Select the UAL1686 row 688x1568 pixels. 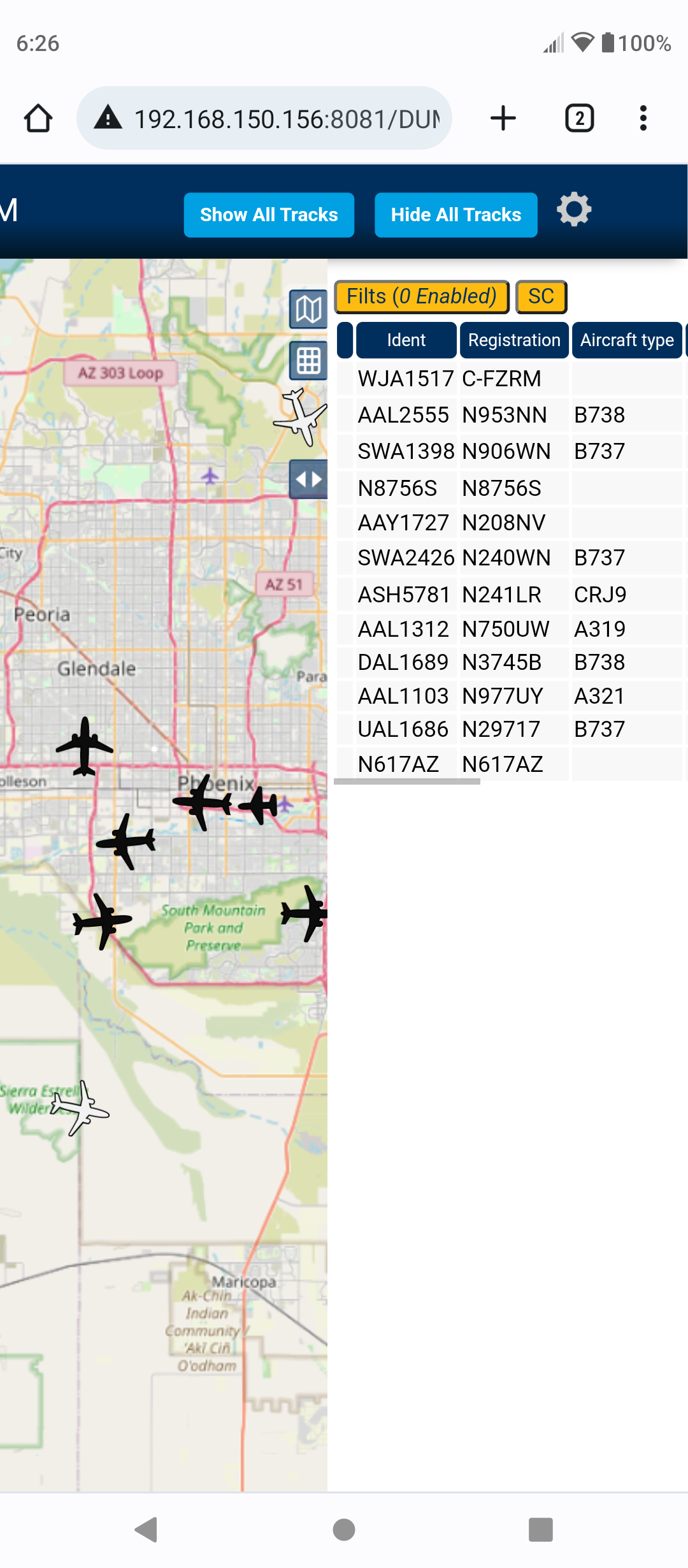510,729
